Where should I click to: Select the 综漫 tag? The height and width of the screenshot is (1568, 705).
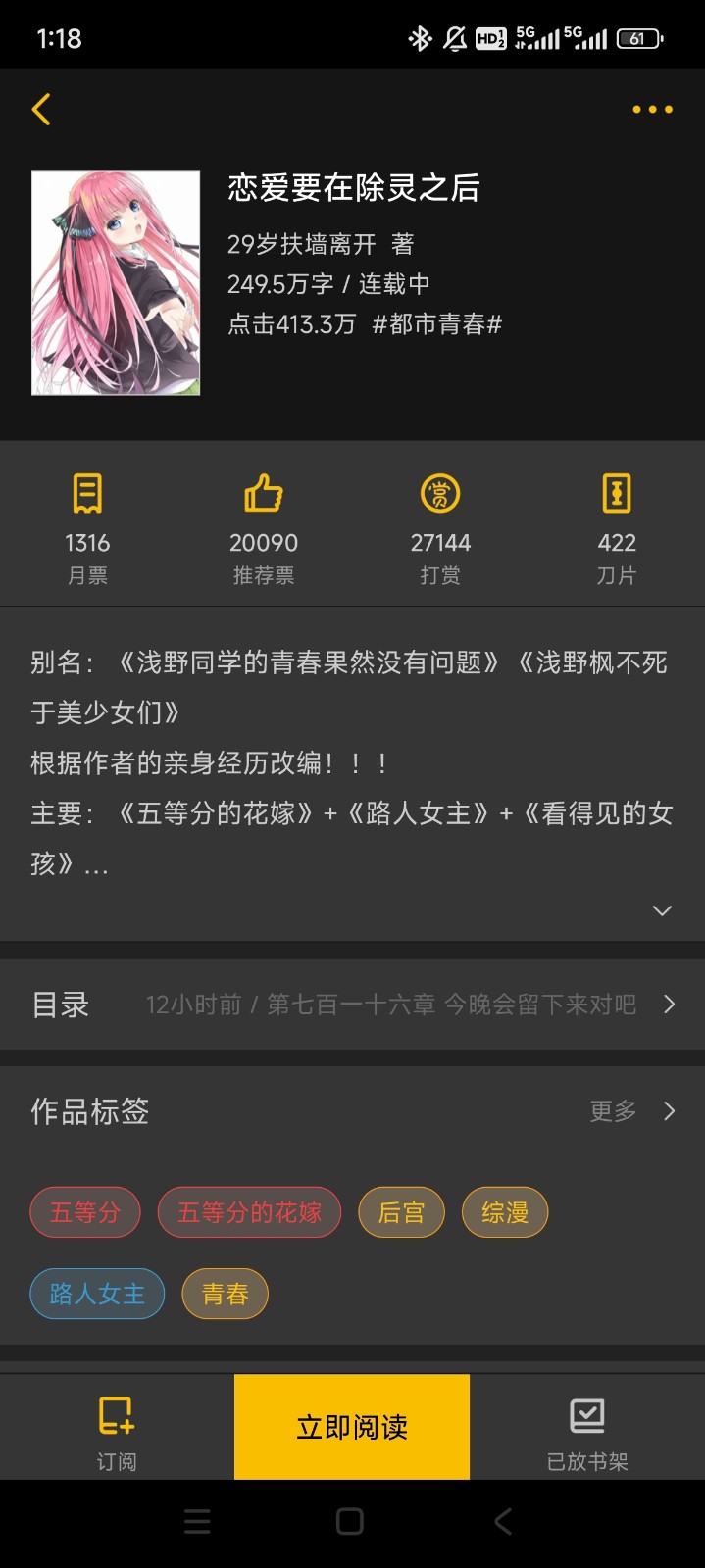(x=505, y=1212)
